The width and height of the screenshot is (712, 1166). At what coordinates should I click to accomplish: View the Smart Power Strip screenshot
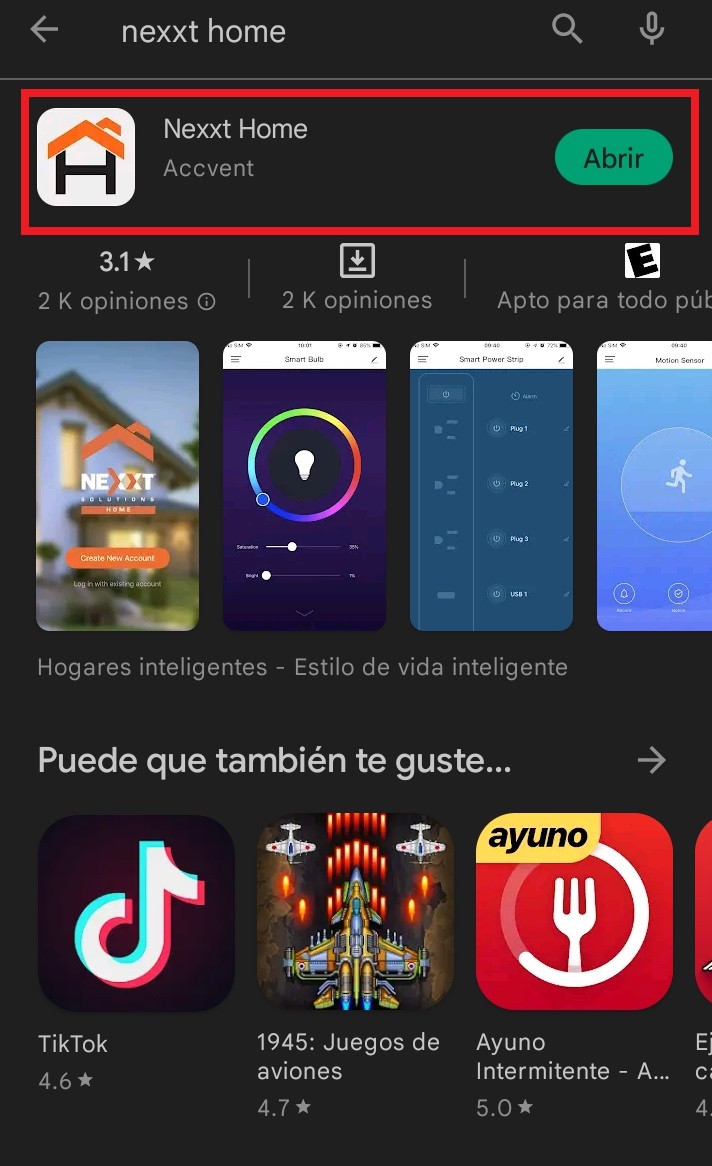click(x=491, y=486)
